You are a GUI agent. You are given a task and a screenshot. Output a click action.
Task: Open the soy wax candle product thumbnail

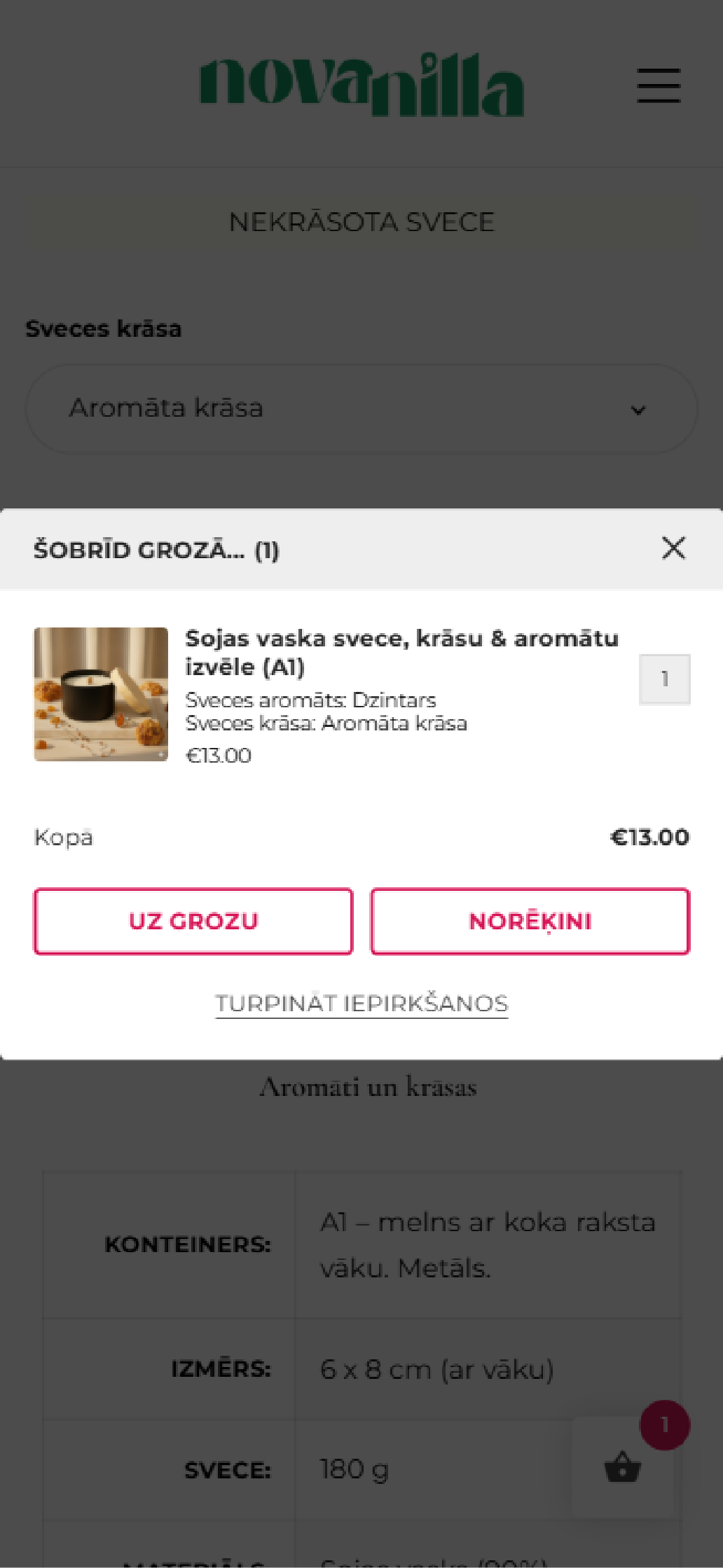(x=101, y=694)
